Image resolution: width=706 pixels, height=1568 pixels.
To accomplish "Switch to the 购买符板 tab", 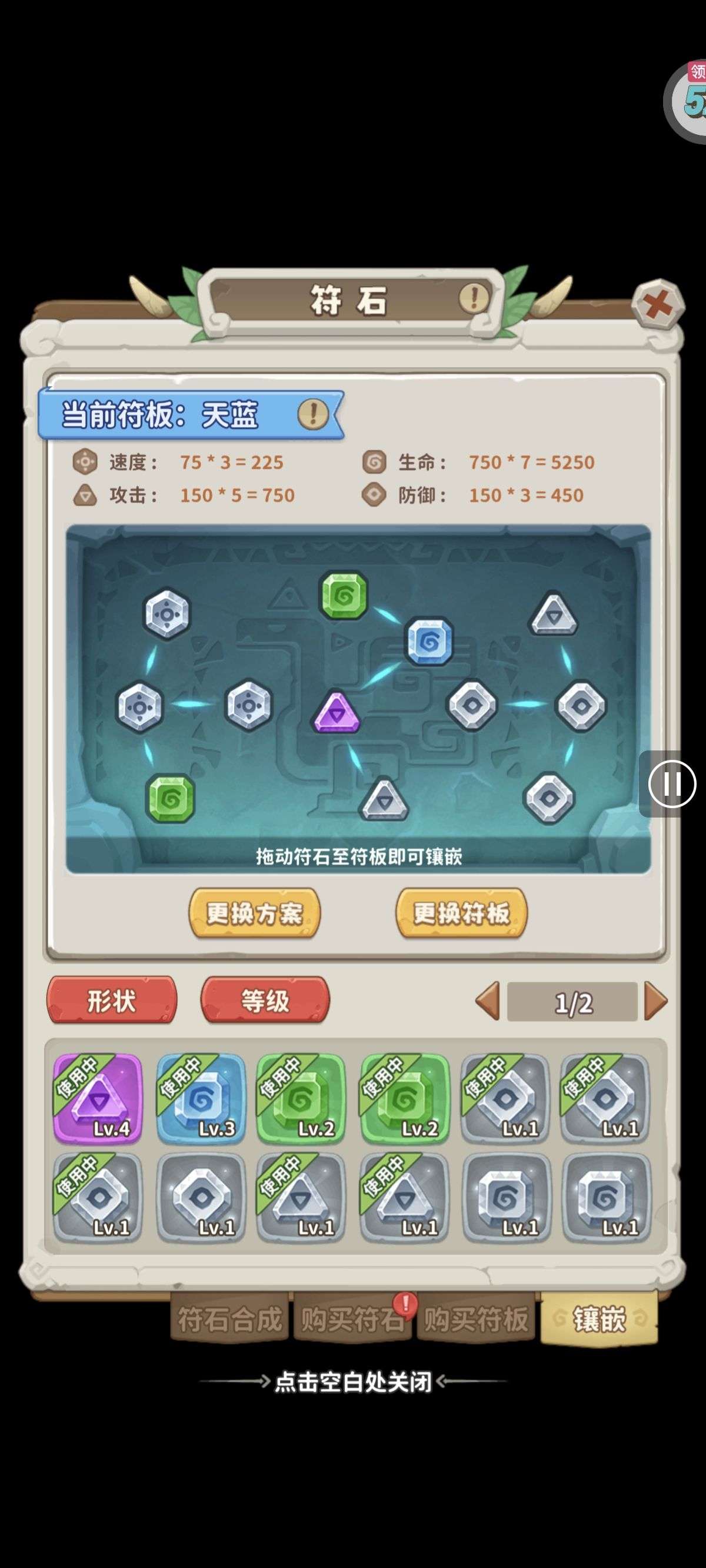I will pos(476,1319).
